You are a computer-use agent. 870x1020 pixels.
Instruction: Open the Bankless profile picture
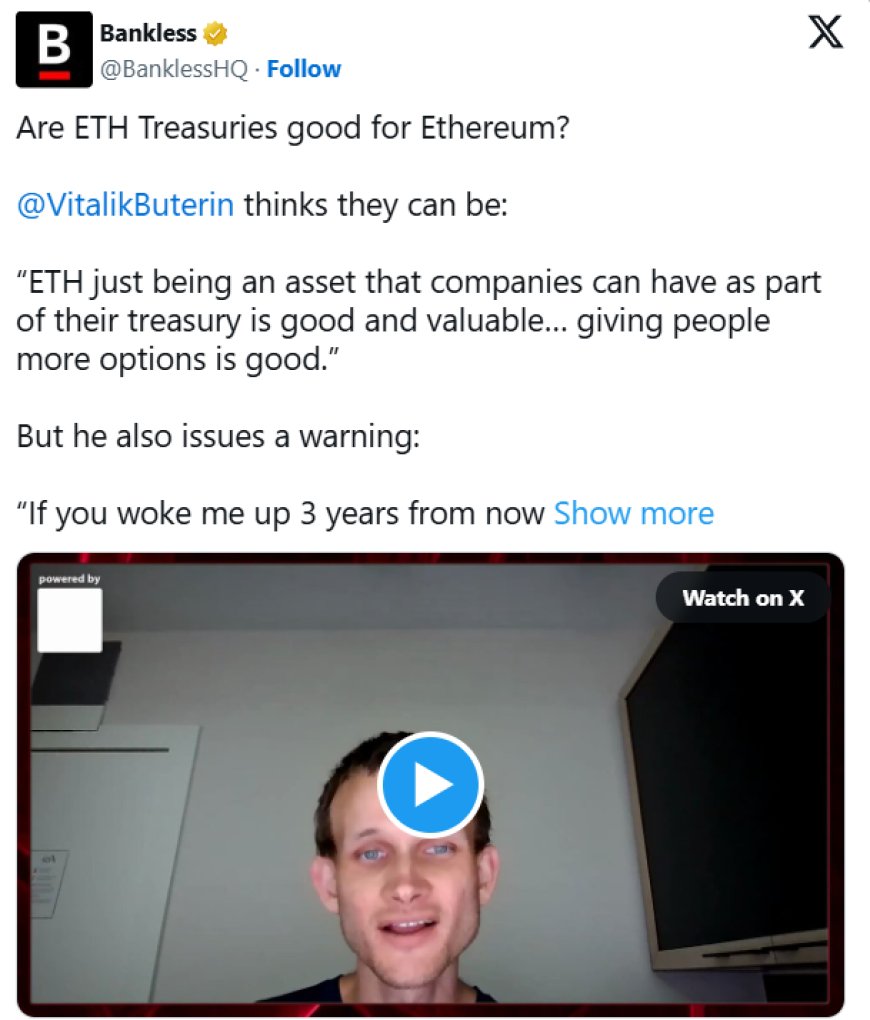pos(54,49)
